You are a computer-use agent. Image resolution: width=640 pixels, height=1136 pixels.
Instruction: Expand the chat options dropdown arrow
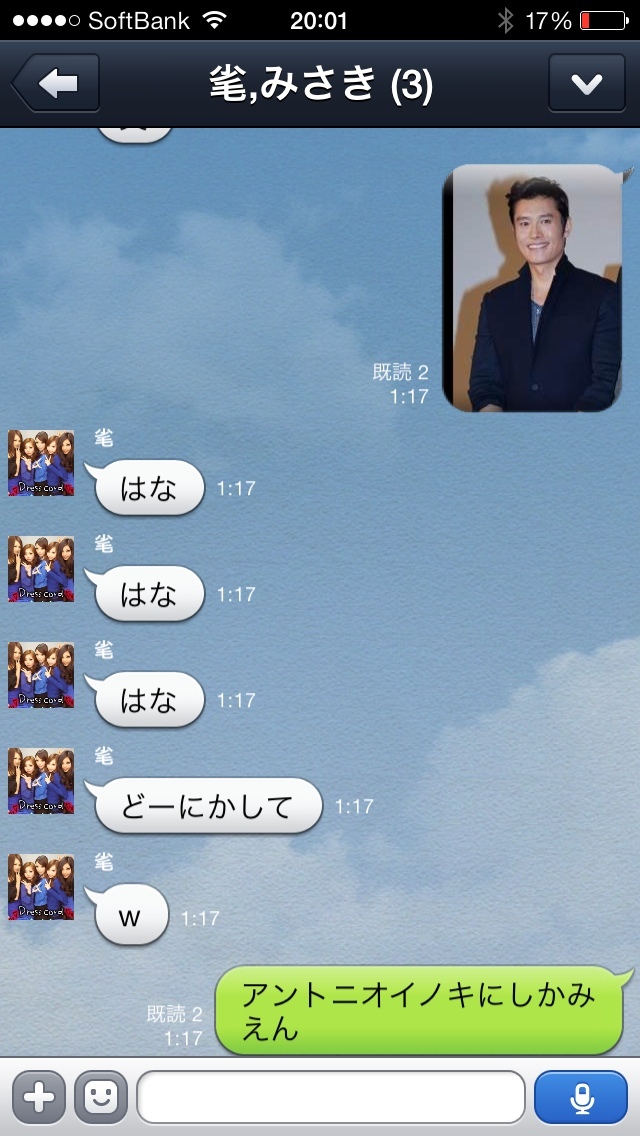[586, 83]
